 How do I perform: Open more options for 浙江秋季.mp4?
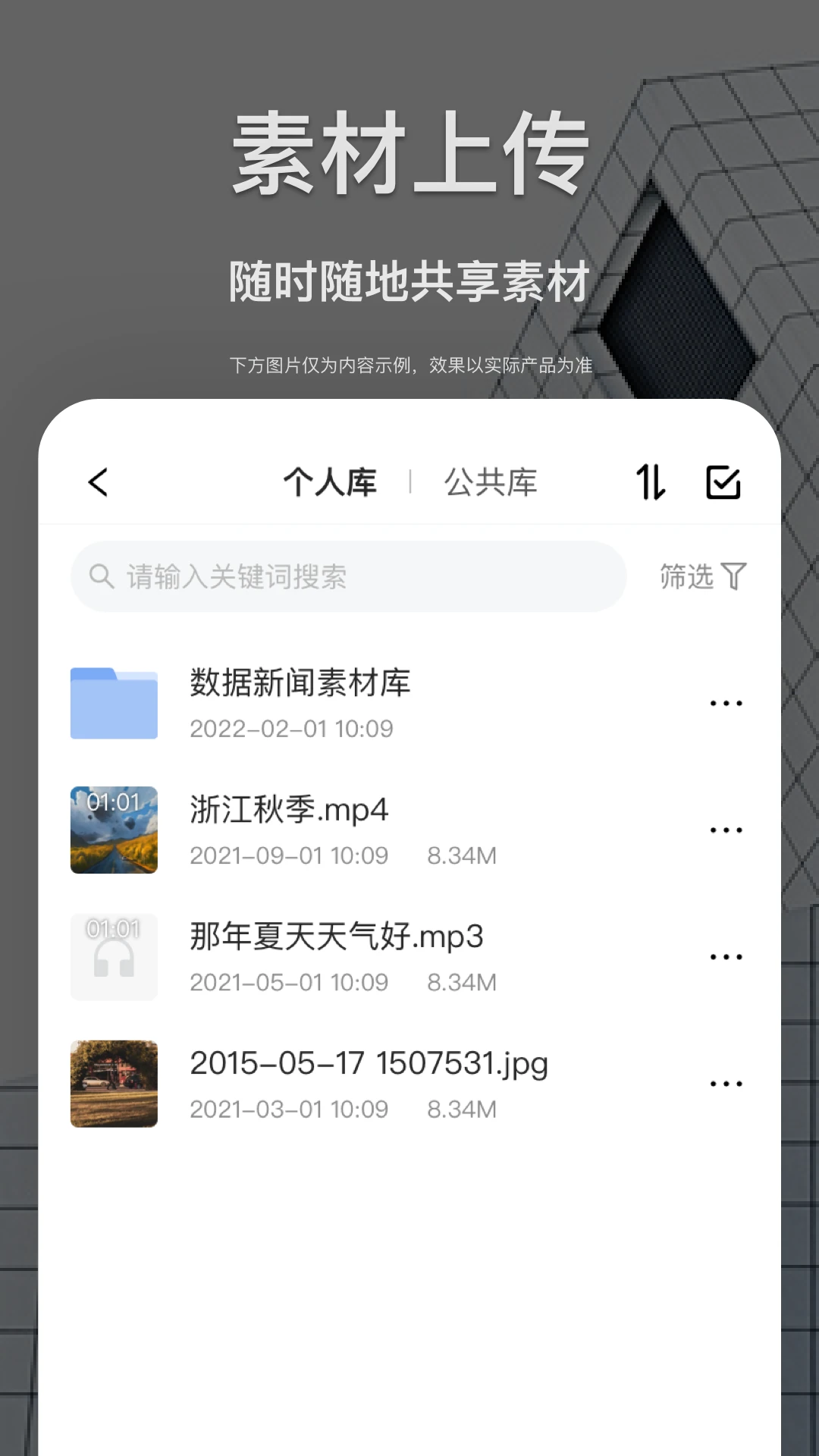727,829
